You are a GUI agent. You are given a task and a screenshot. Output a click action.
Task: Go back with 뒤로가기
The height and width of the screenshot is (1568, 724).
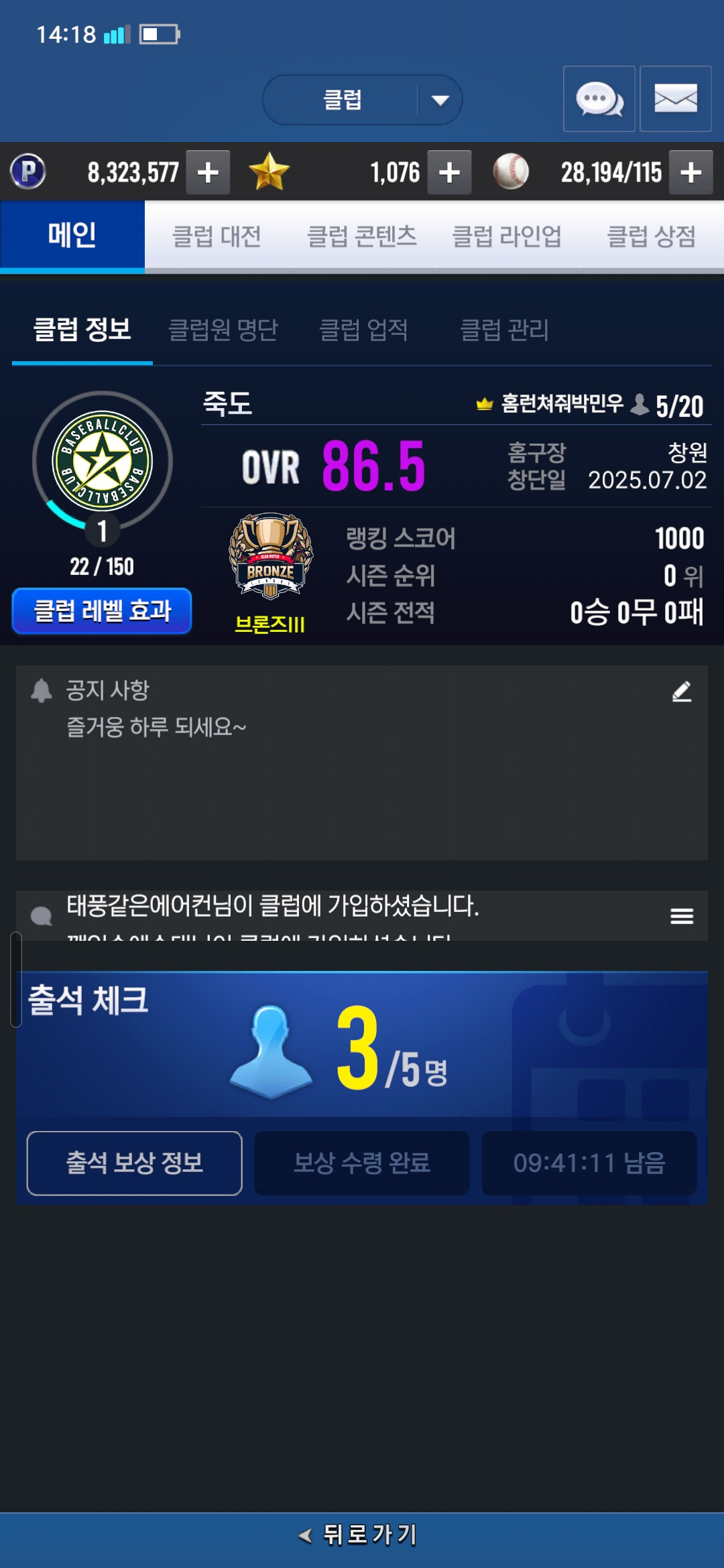359,1534
